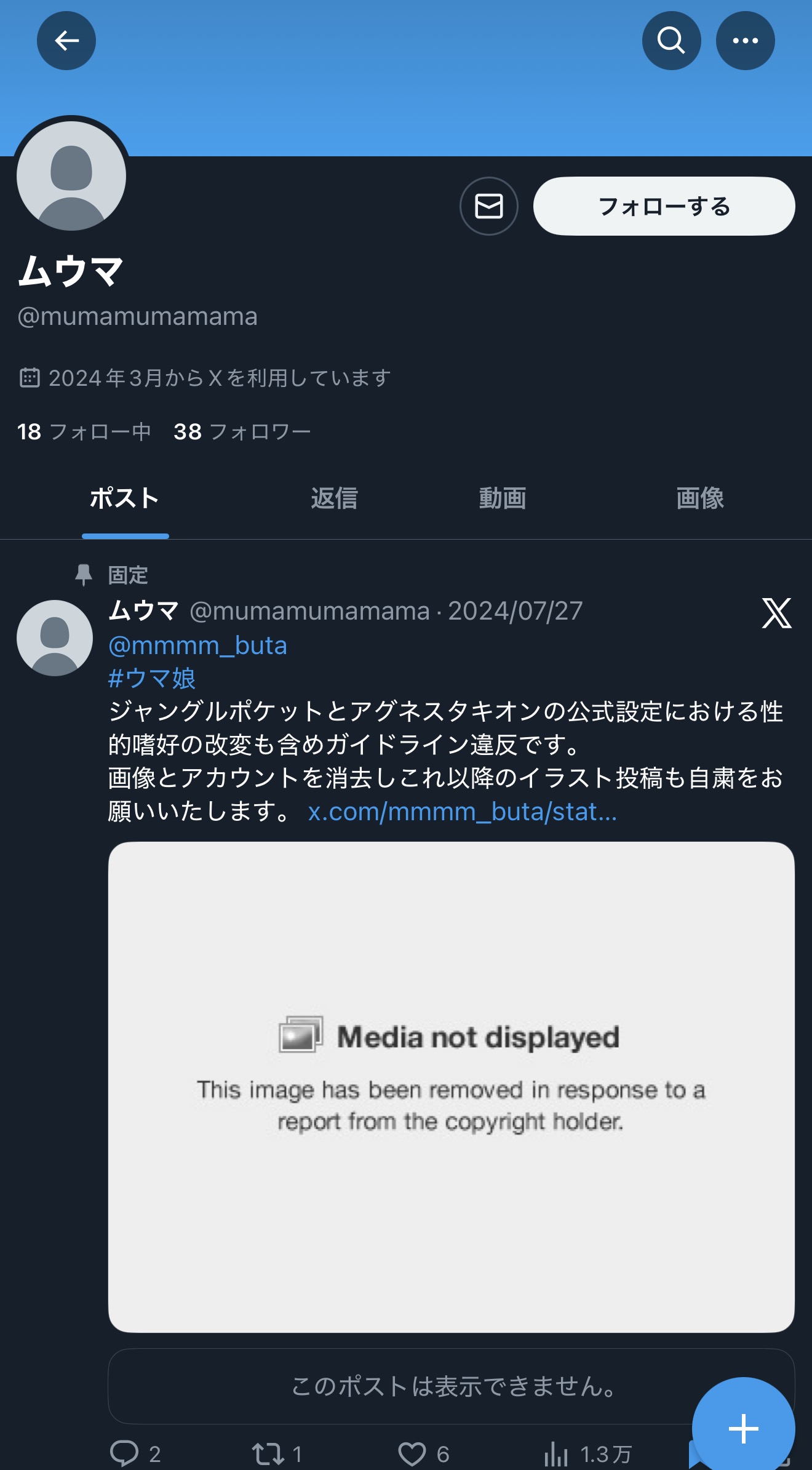The width and height of the screenshot is (812, 1470).
Task: Open search on this profile
Action: [x=671, y=41]
